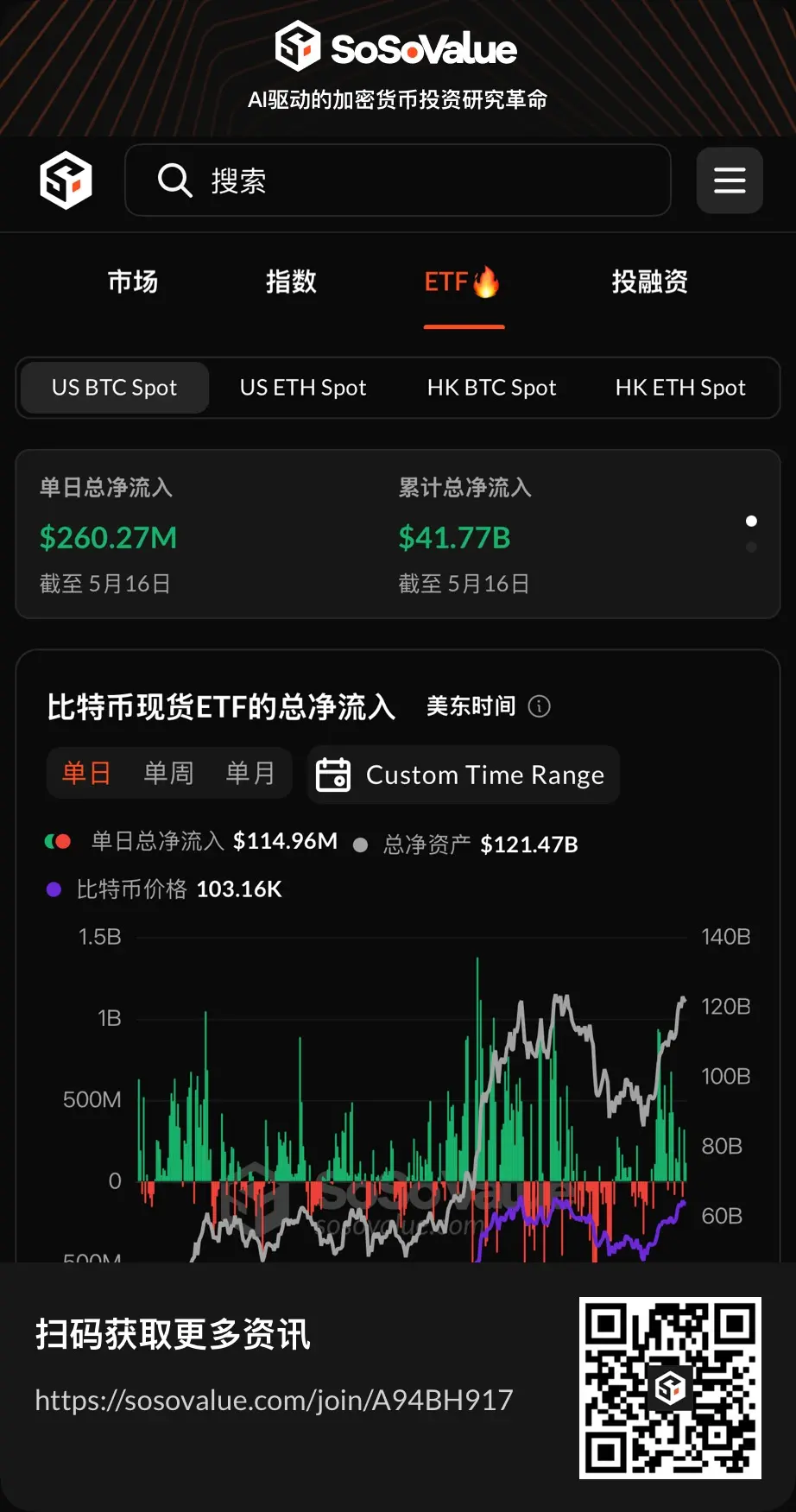Viewport: 796px width, 1512px height.
Task: Select the 单月 time range option
Action: (x=250, y=773)
